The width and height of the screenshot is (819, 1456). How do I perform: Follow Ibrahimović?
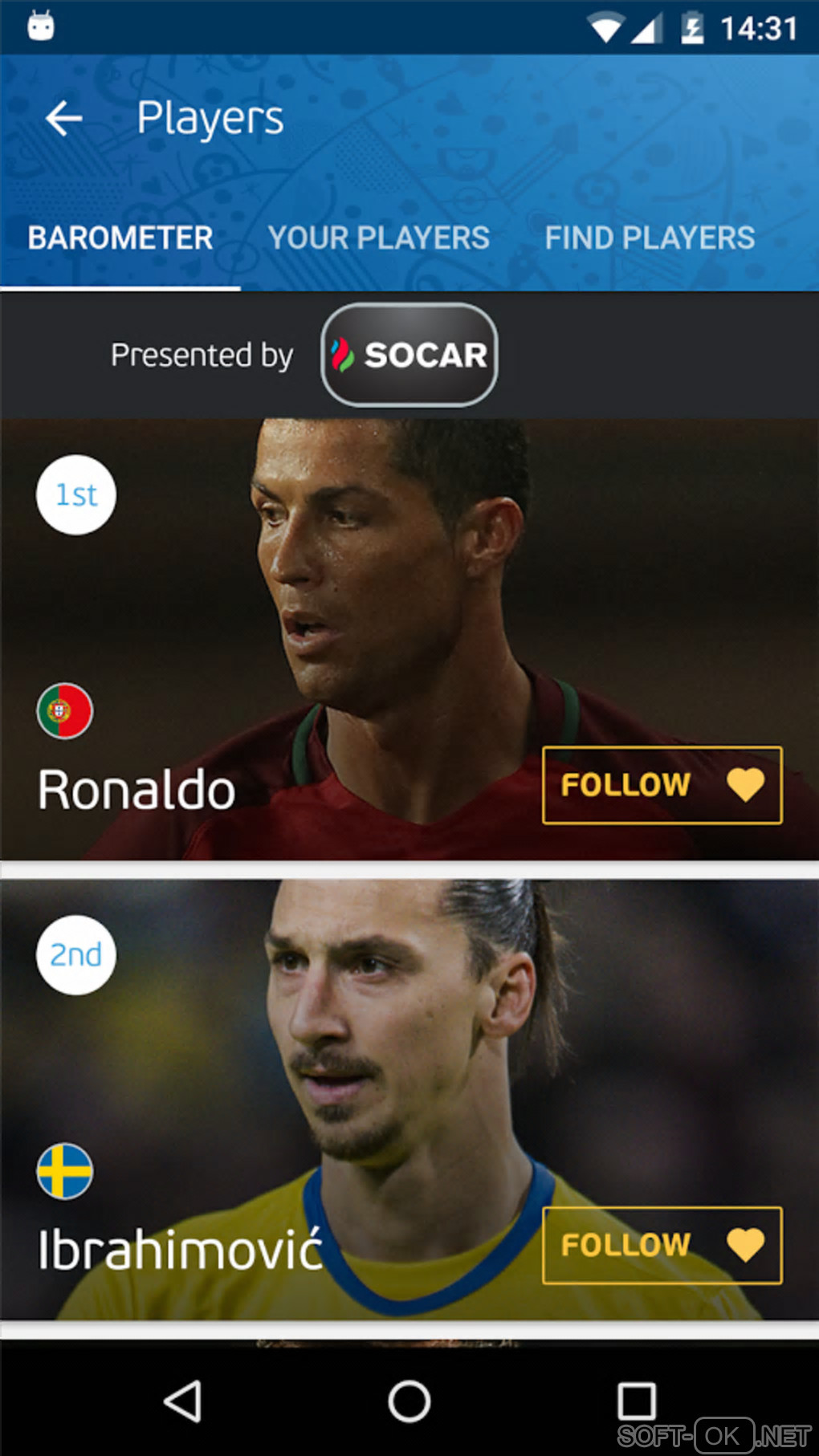click(662, 1245)
